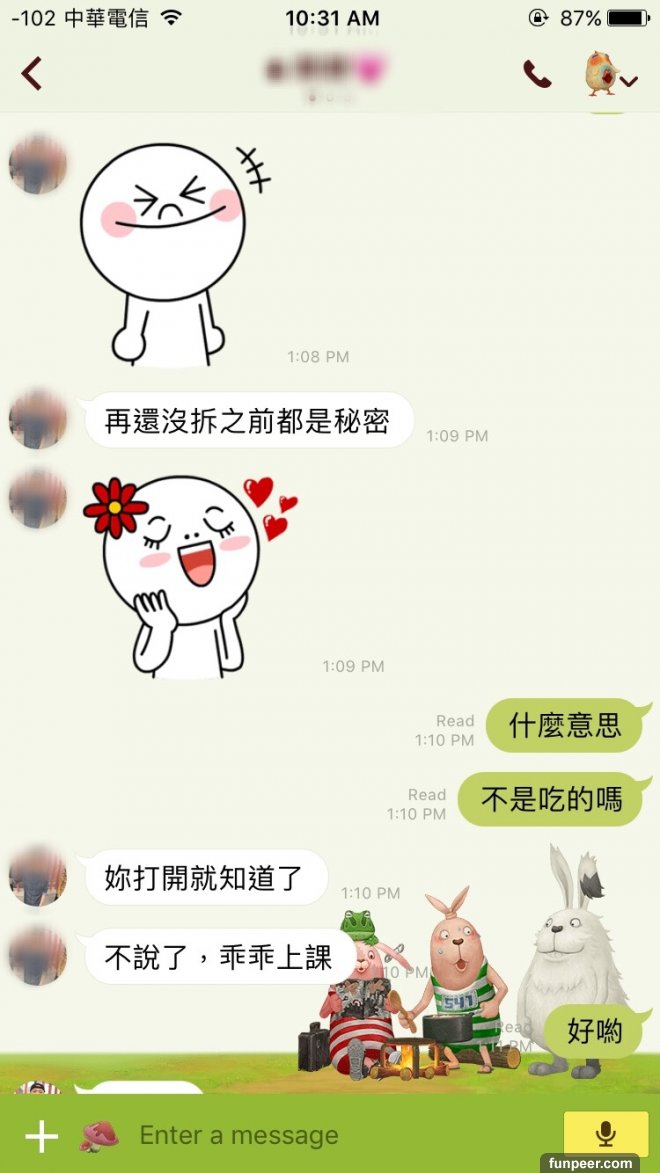Record a voice message with the microphone

tap(605, 1134)
